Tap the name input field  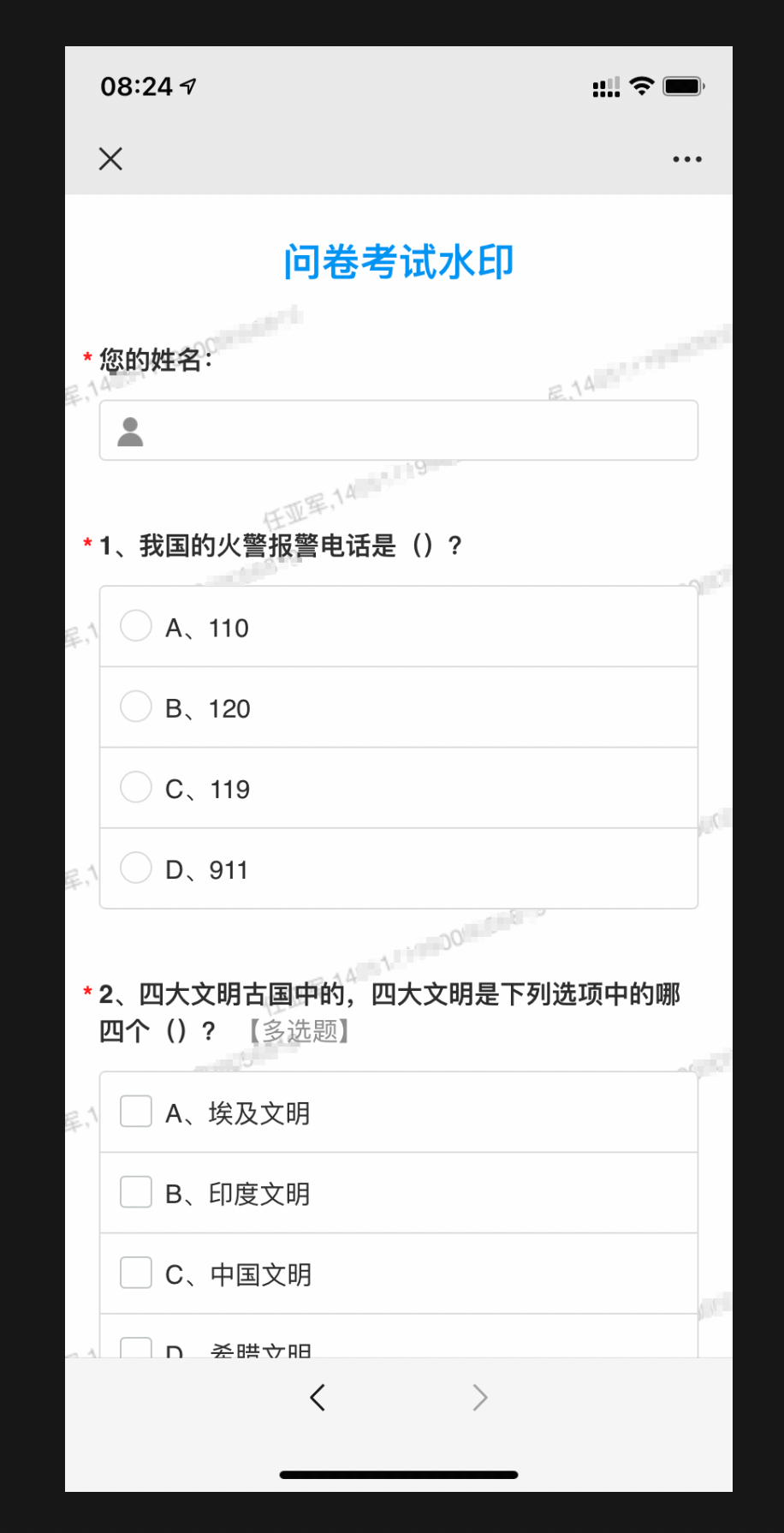[x=399, y=430]
